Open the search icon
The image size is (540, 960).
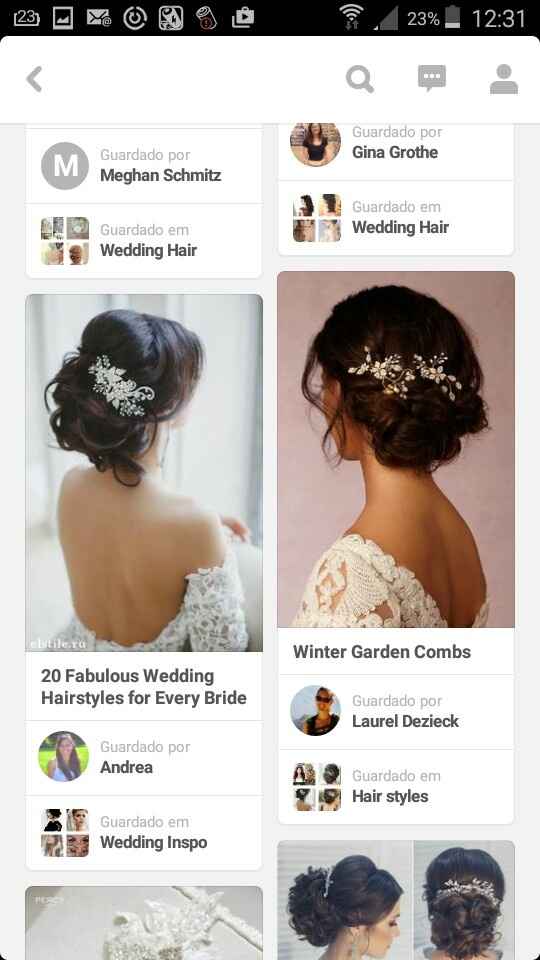[360, 80]
